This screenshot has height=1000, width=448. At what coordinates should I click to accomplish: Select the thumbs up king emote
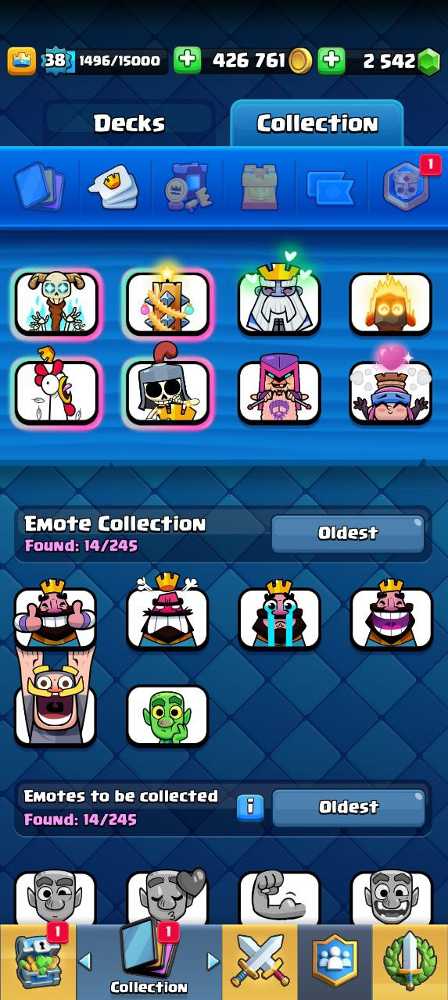pos(56,616)
